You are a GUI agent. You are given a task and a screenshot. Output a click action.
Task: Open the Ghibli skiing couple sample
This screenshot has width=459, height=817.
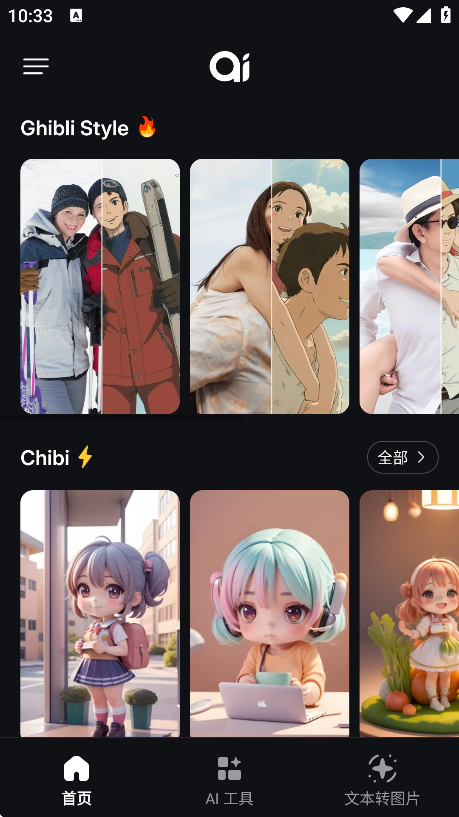click(x=100, y=287)
